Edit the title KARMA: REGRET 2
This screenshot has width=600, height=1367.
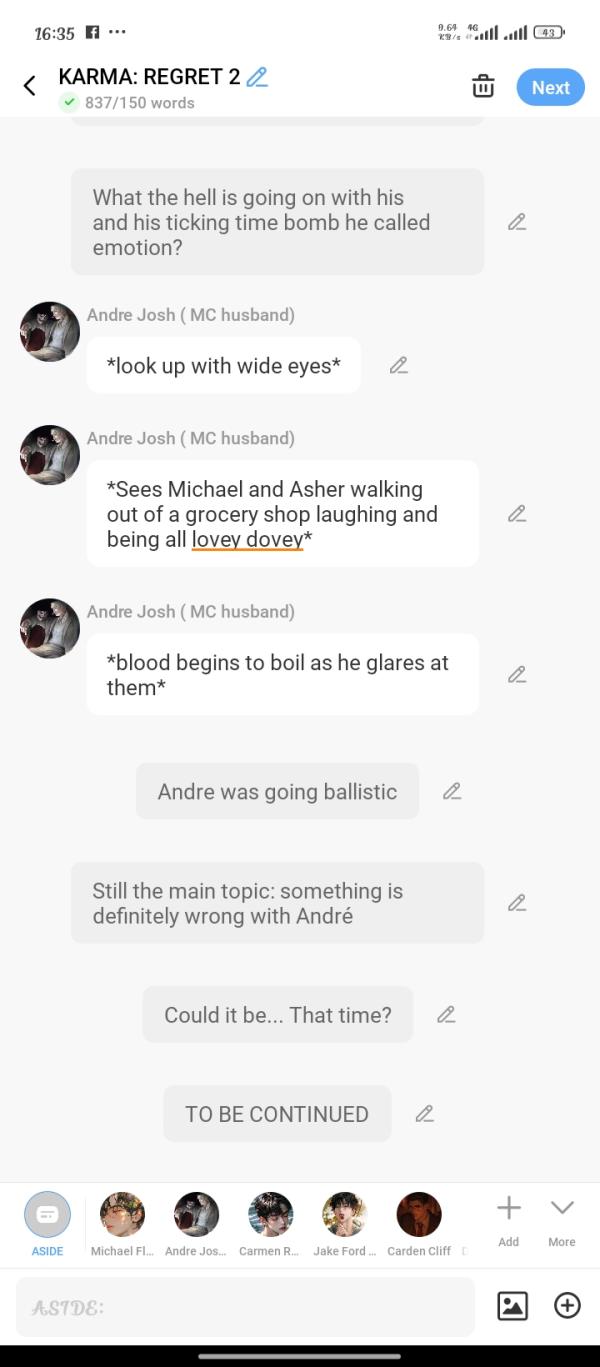257,77
